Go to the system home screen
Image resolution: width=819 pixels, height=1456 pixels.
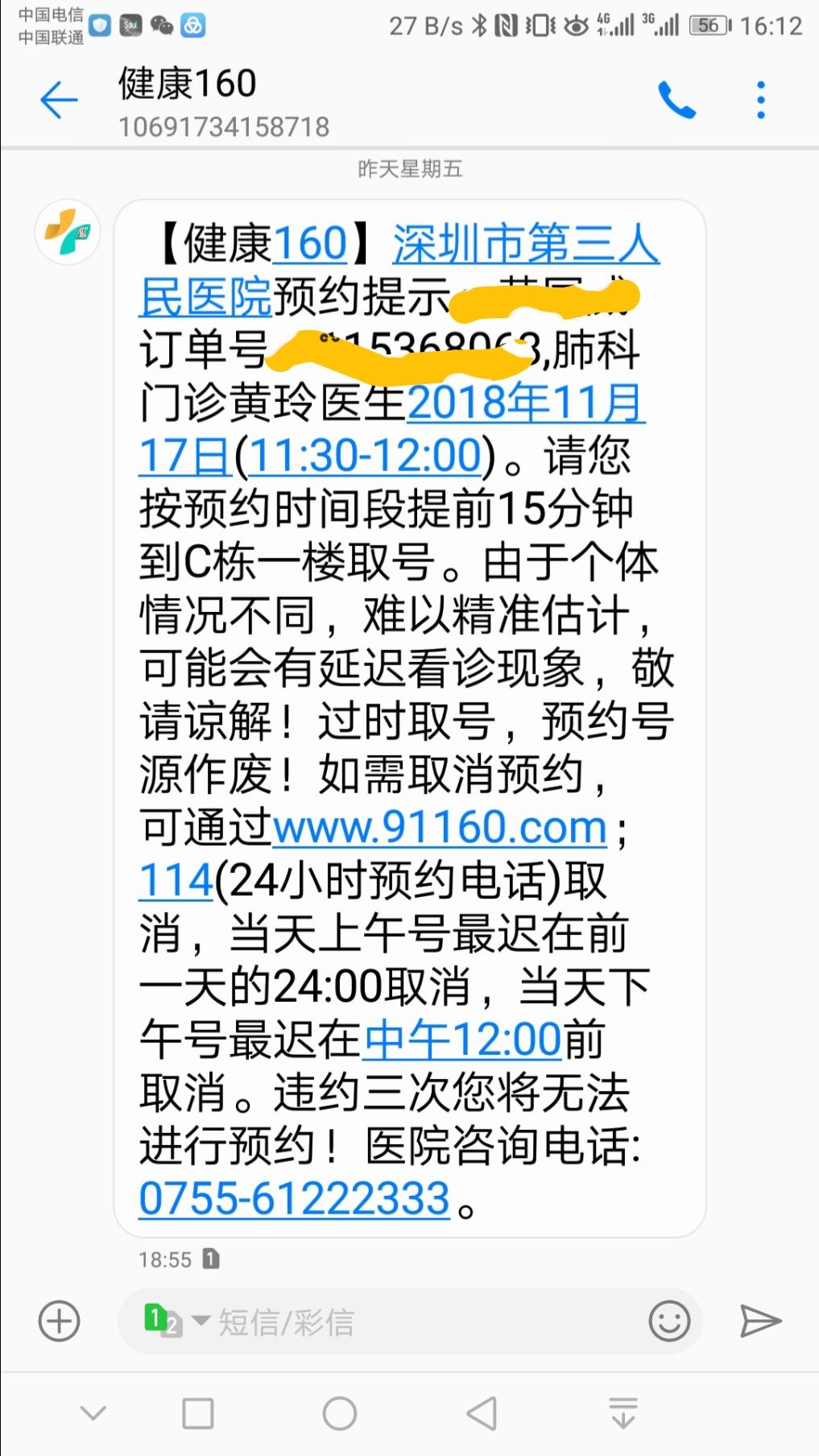pyautogui.click(x=339, y=1413)
